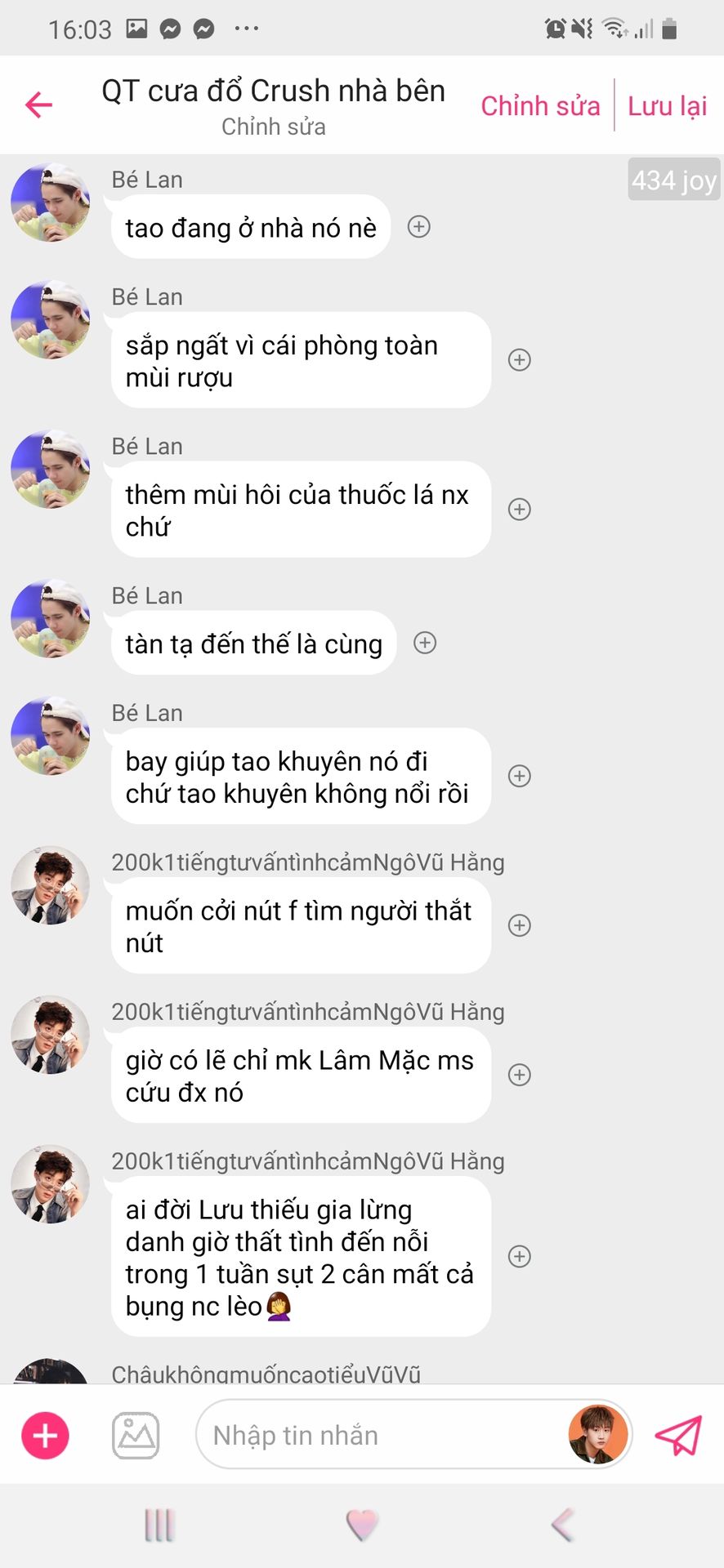
Task: Tap plus icon beside 'tao đang ở nhà nó nè'
Action: pos(419,226)
